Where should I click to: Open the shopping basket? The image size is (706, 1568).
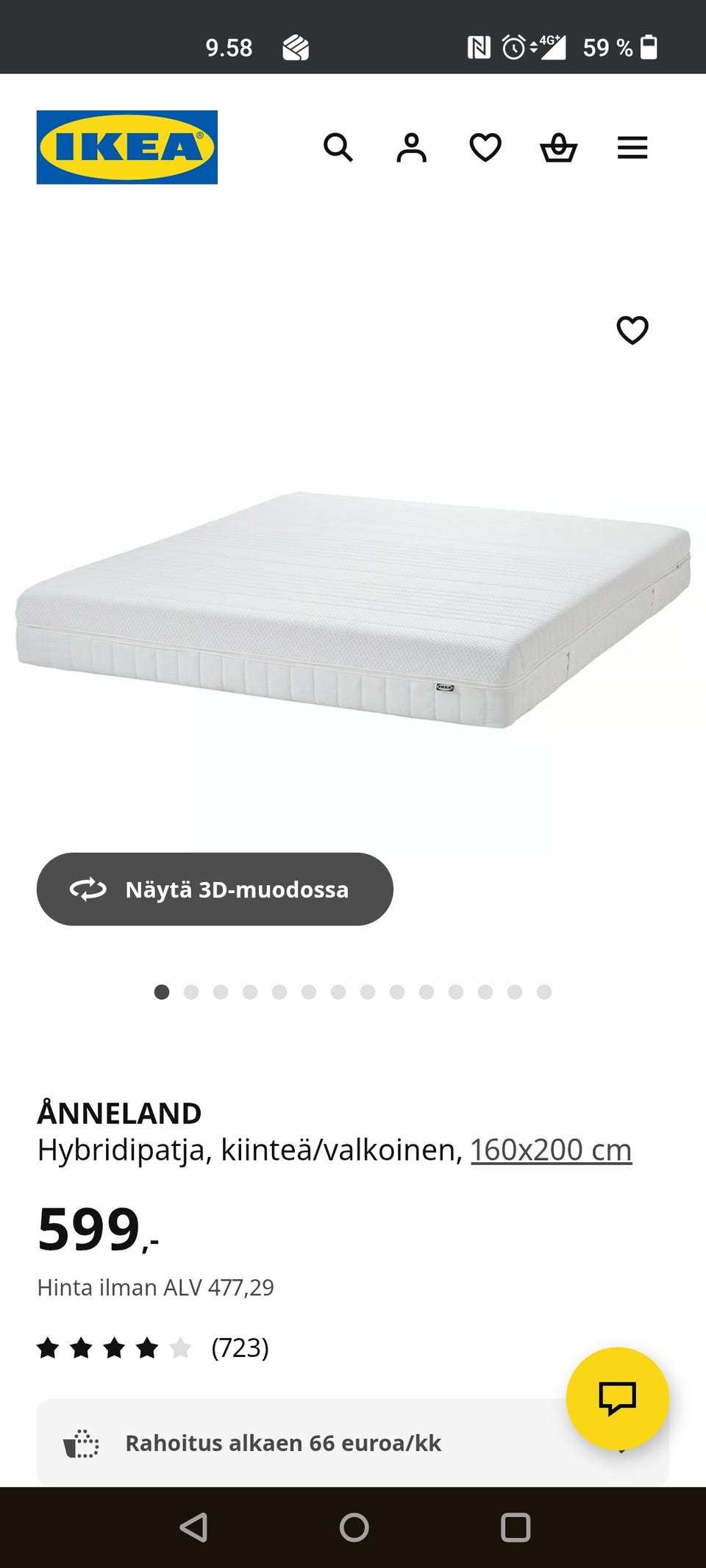[559, 148]
